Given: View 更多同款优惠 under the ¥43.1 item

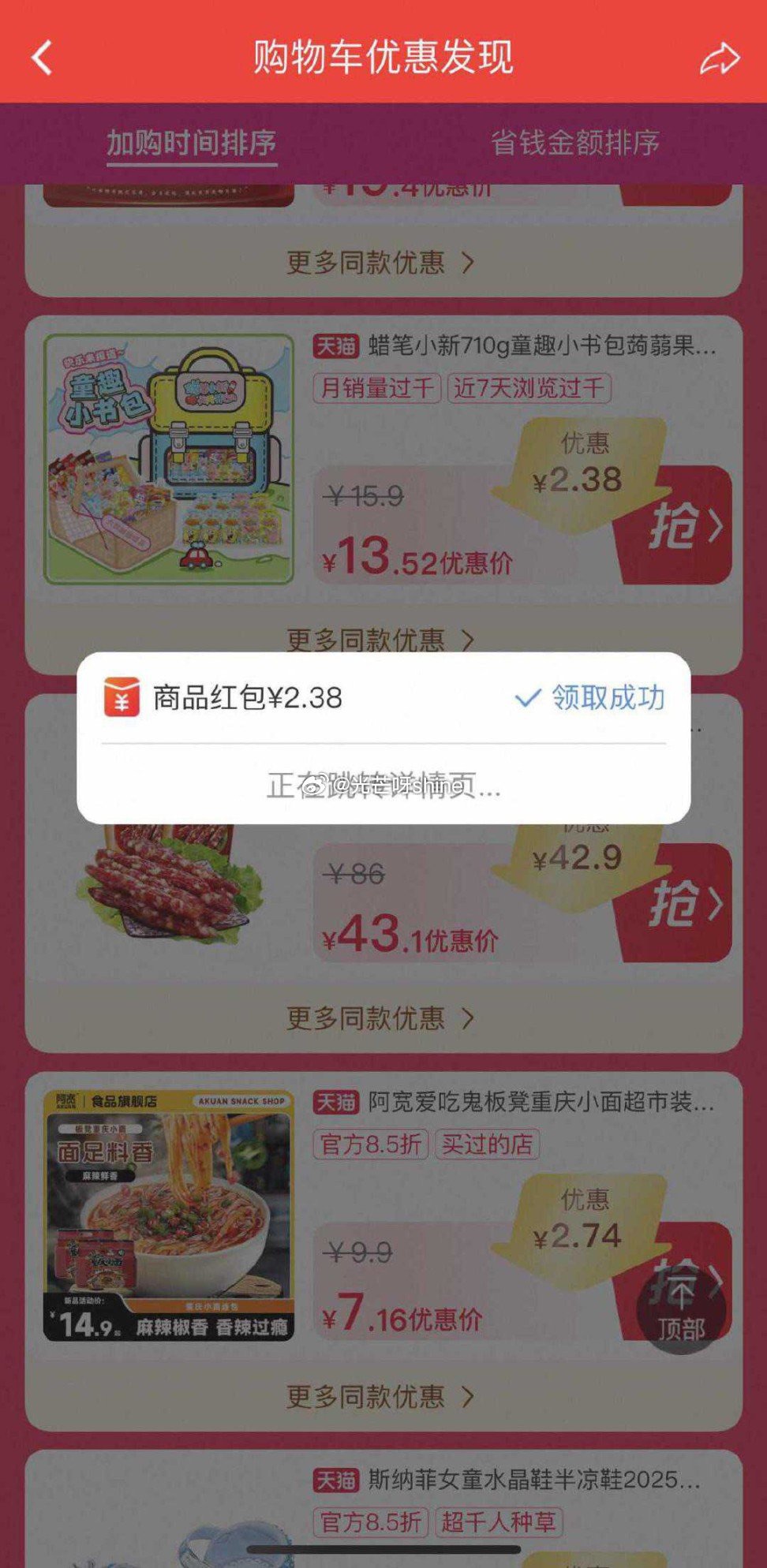Looking at the screenshot, I should point(380,1018).
